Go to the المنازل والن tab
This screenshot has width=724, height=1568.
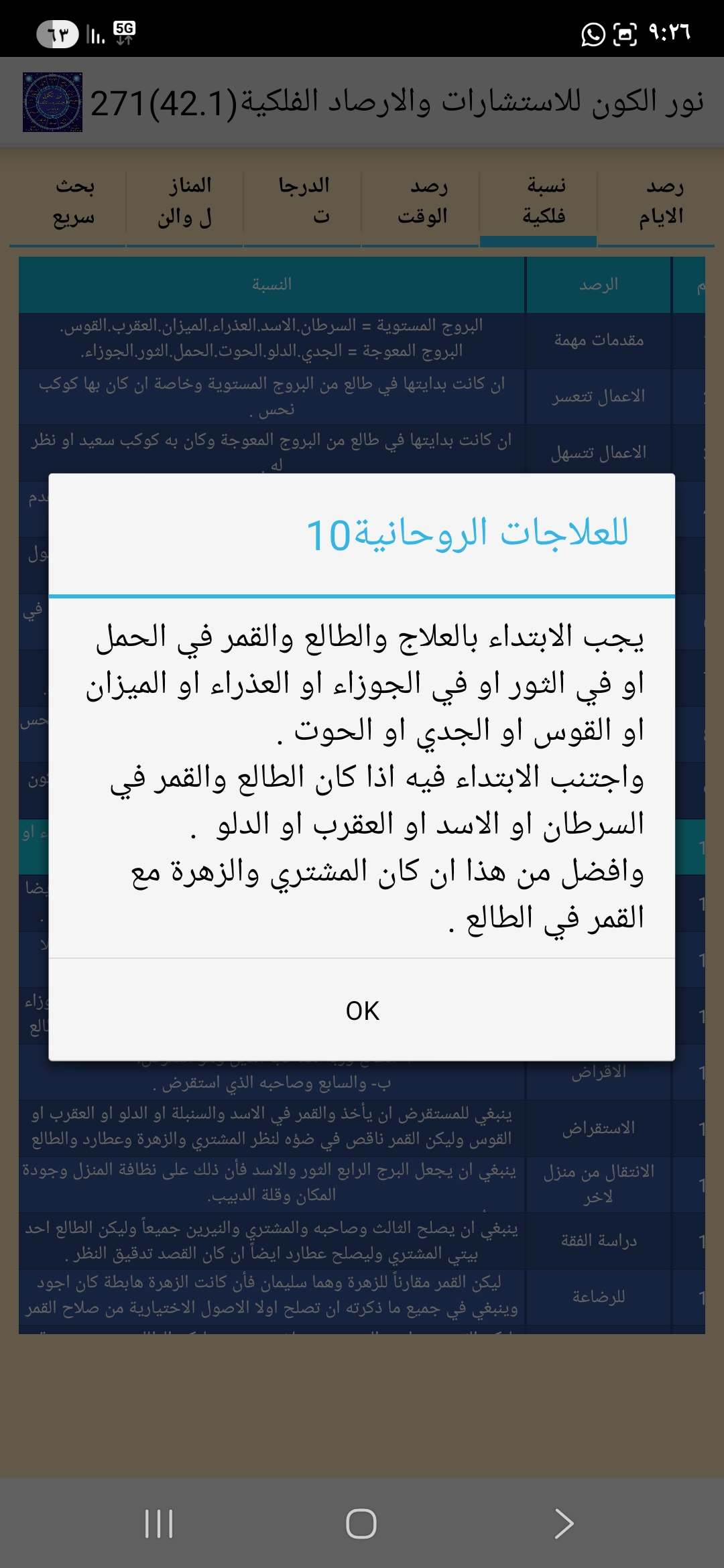[185, 201]
